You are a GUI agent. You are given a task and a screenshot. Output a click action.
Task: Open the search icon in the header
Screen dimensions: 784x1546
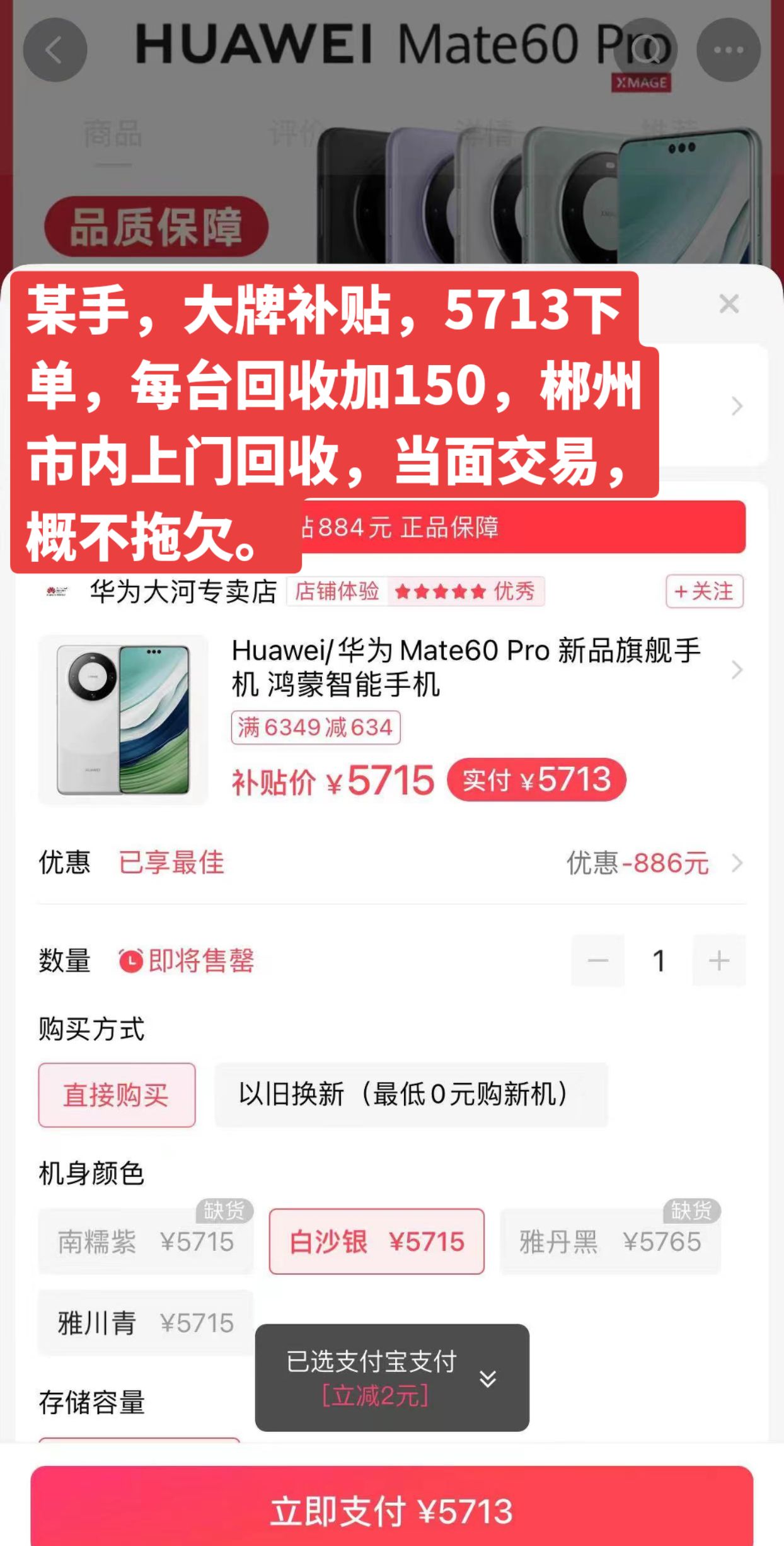[645, 50]
